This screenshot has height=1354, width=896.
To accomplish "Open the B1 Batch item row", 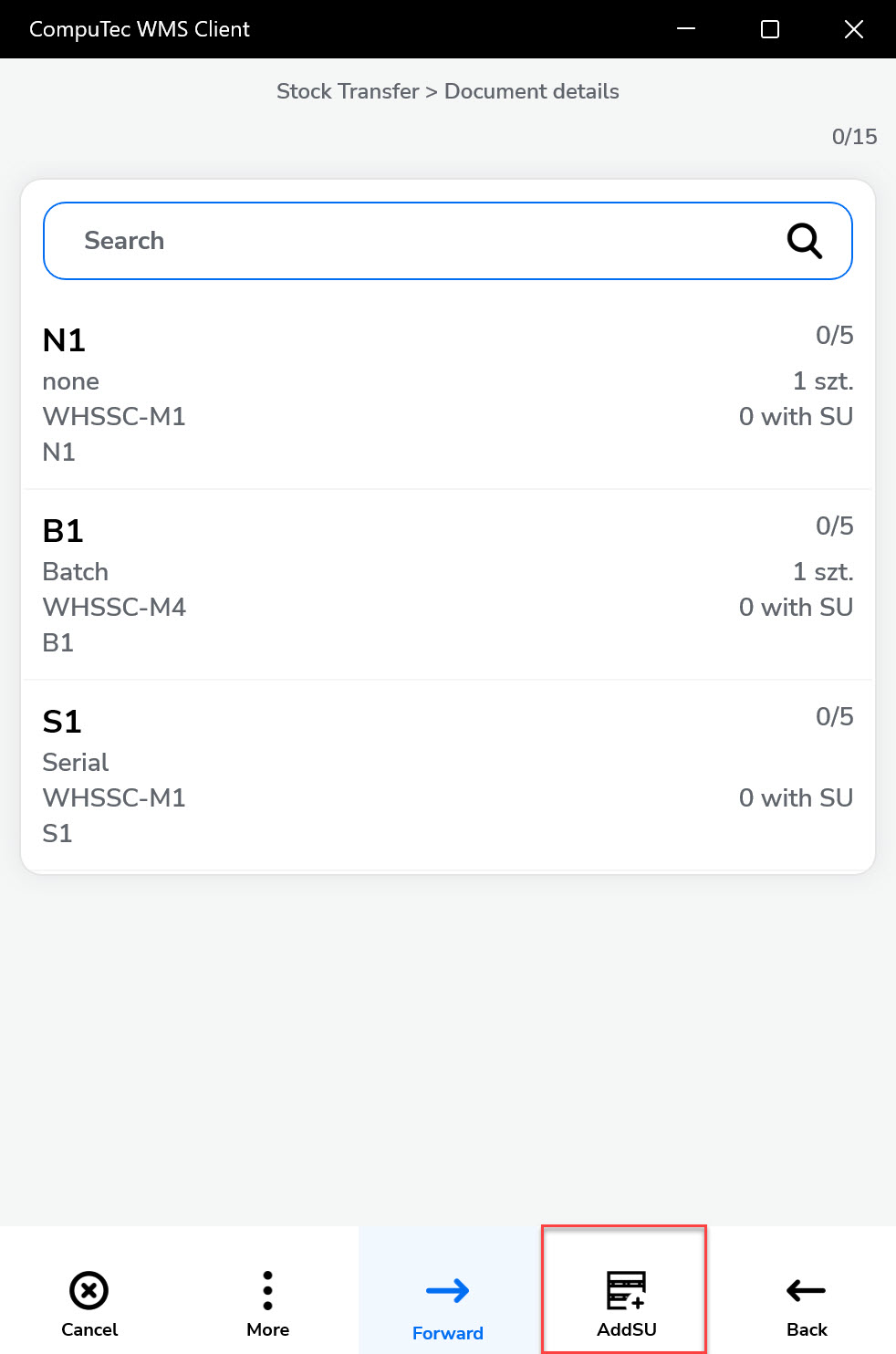I will click(447, 585).
